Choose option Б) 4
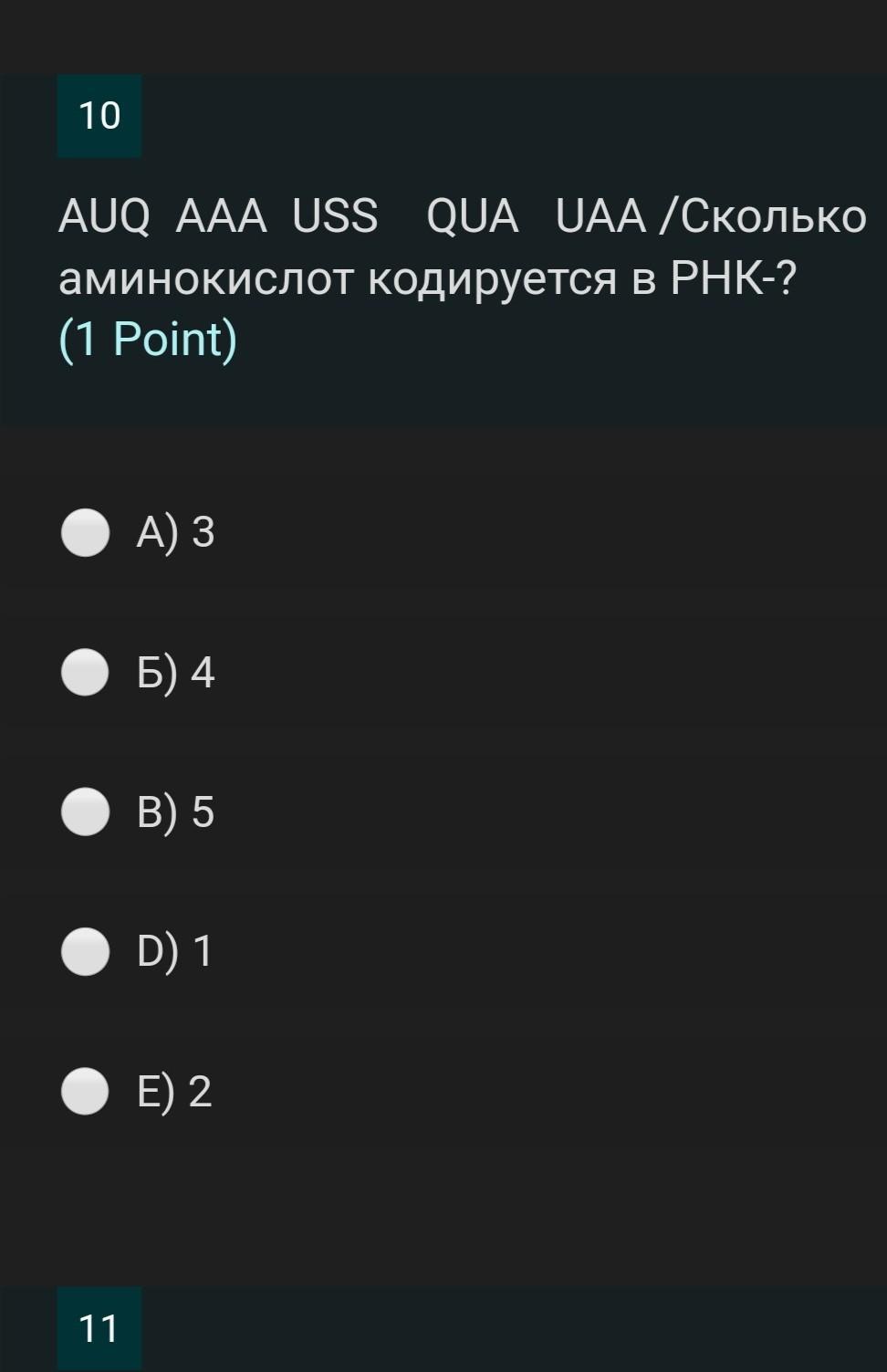 pyautogui.click(x=86, y=673)
